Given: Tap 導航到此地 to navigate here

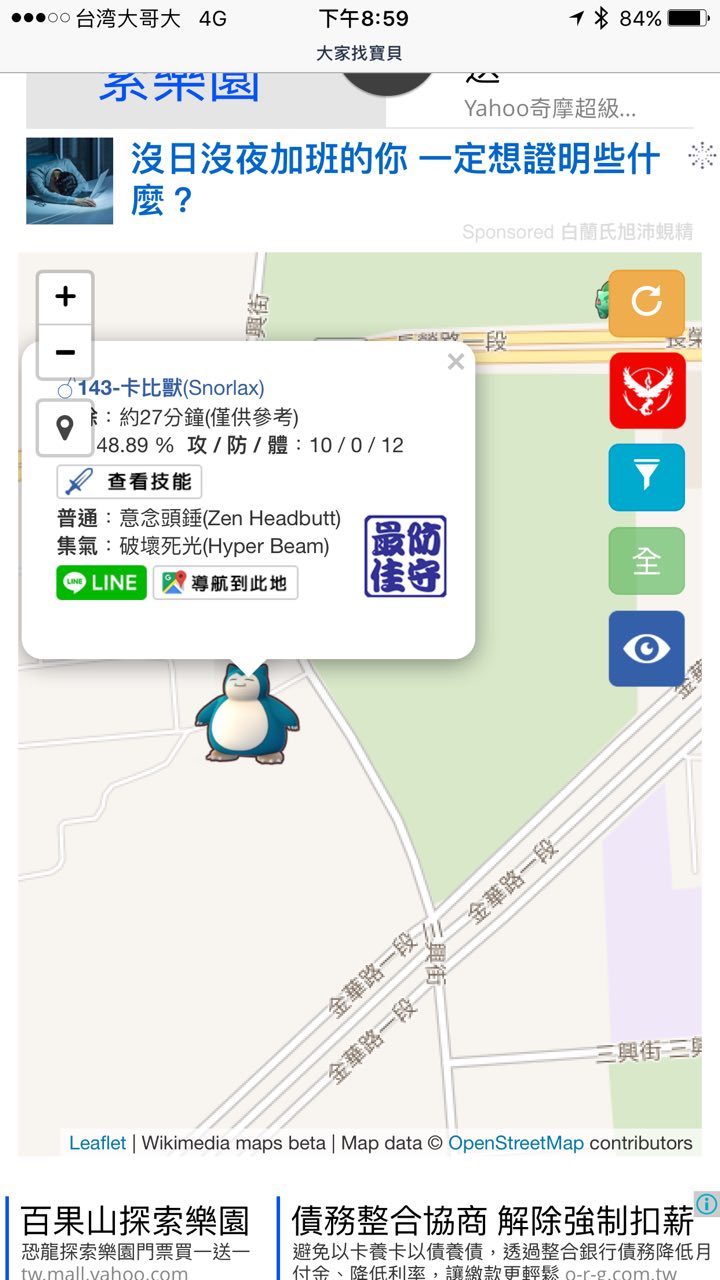Looking at the screenshot, I should (225, 583).
